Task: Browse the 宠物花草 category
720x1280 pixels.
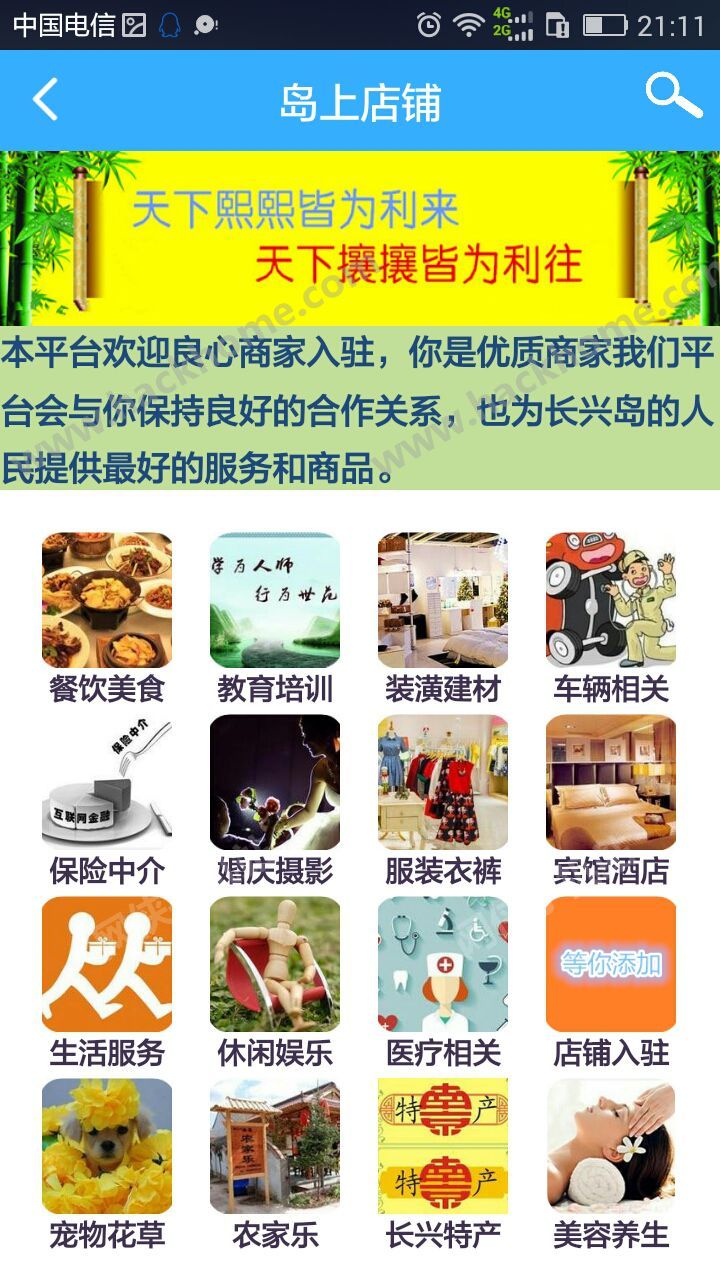Action: pos(107,1146)
